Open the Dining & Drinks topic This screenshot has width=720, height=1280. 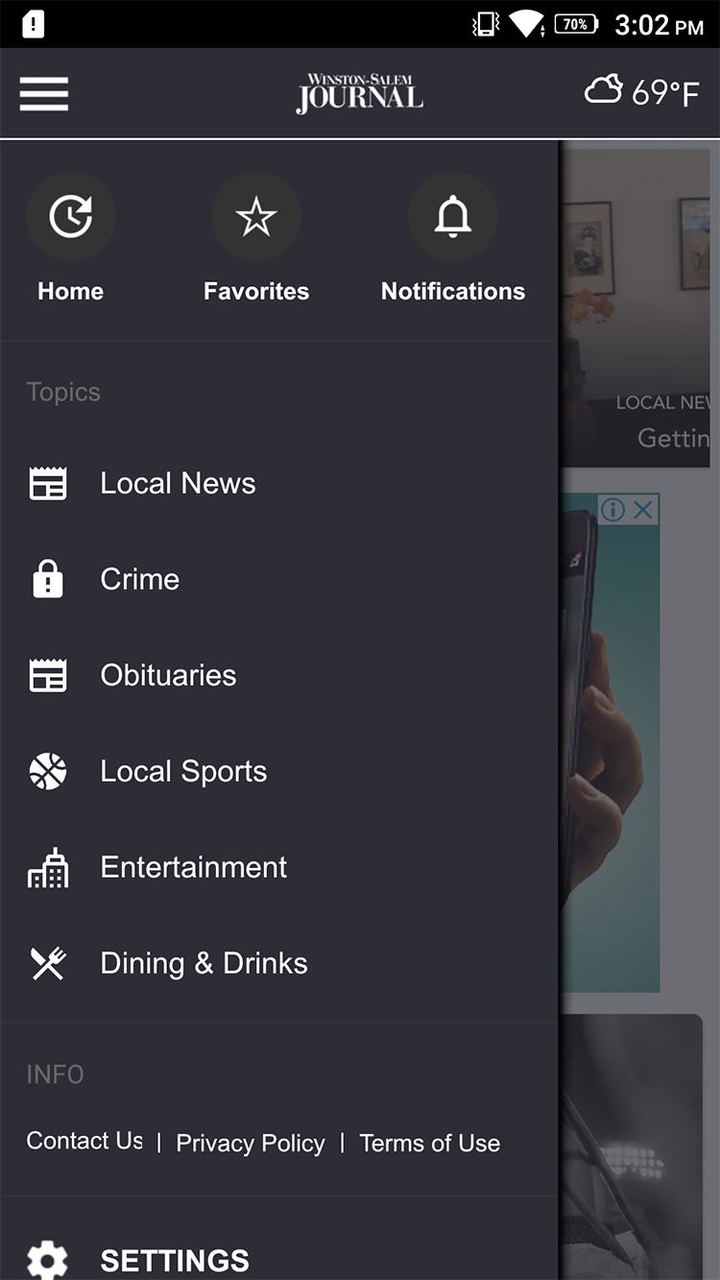point(203,964)
